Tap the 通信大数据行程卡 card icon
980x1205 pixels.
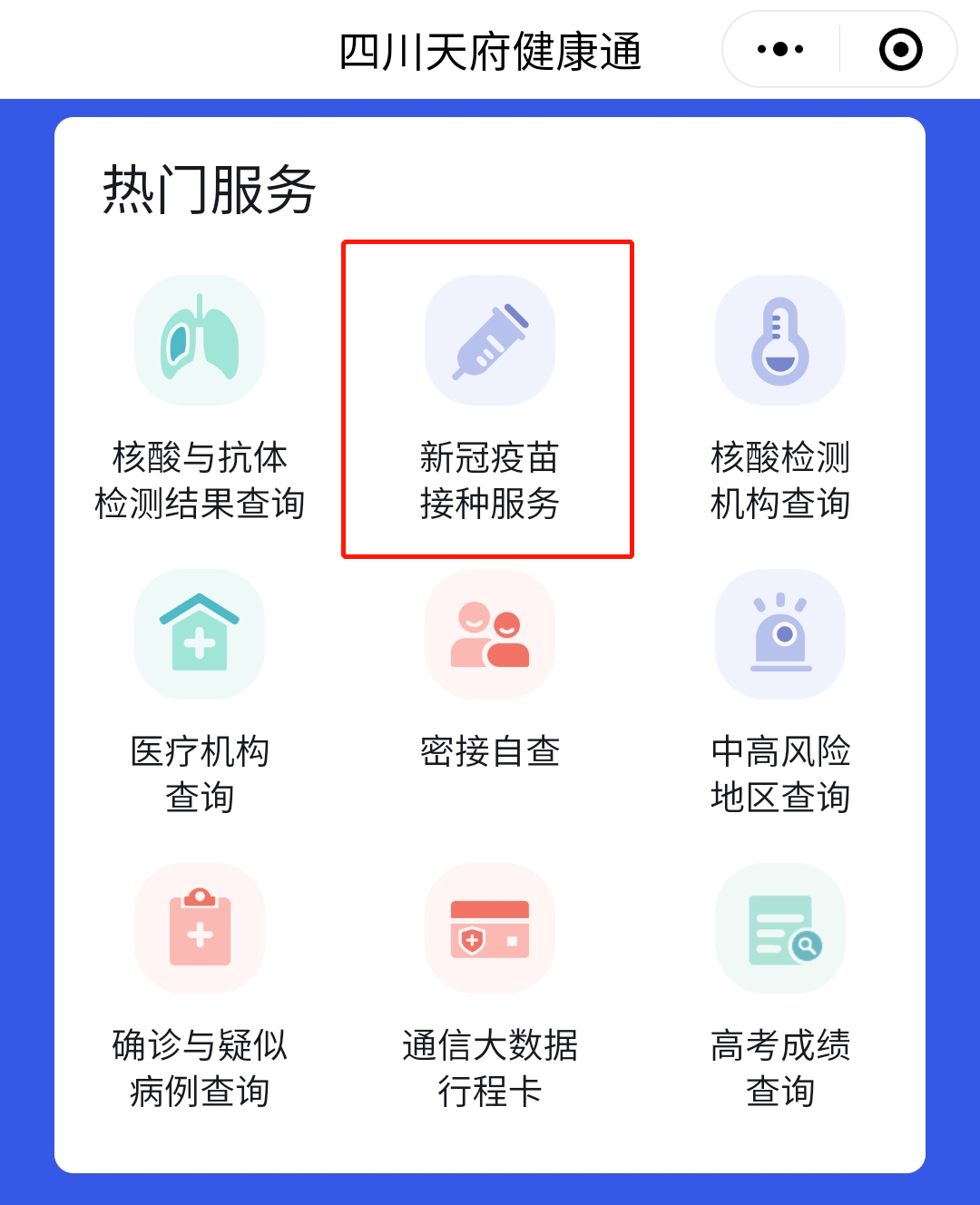489,927
